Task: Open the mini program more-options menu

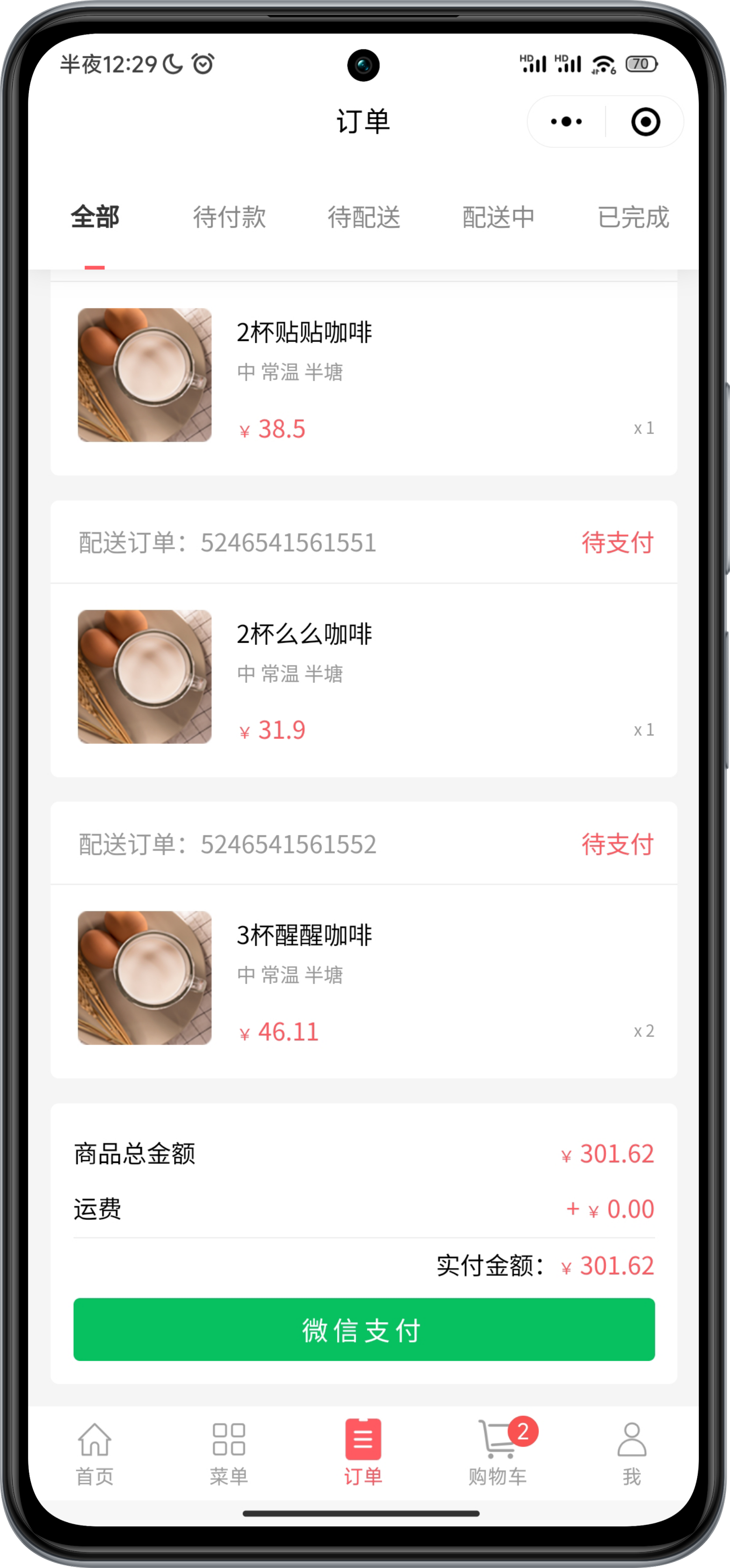Action: coord(566,122)
